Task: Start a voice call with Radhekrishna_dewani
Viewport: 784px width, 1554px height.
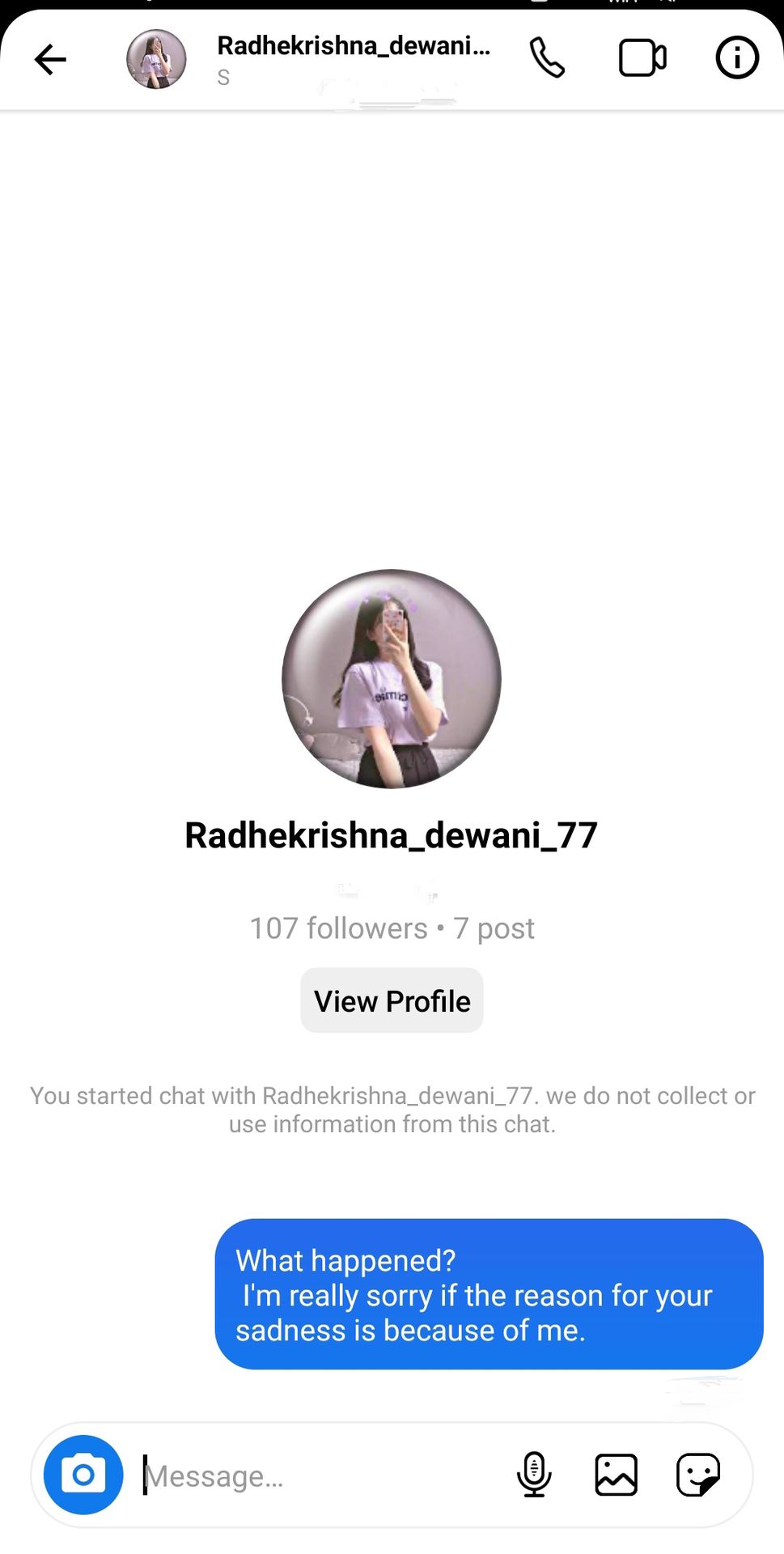Action: [547, 58]
